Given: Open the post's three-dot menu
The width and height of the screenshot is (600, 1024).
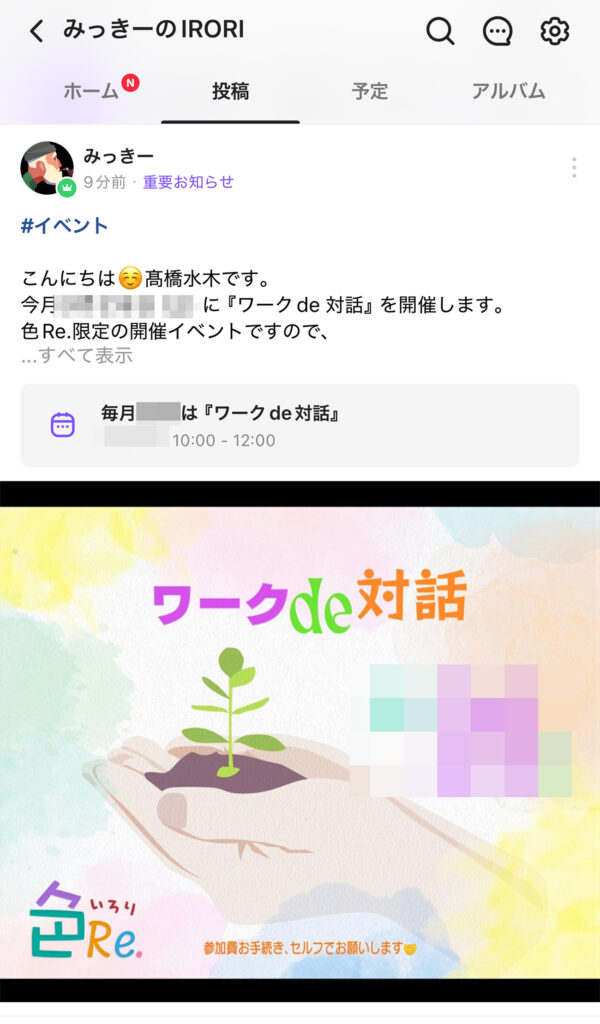Looking at the screenshot, I should pyautogui.click(x=573, y=168).
